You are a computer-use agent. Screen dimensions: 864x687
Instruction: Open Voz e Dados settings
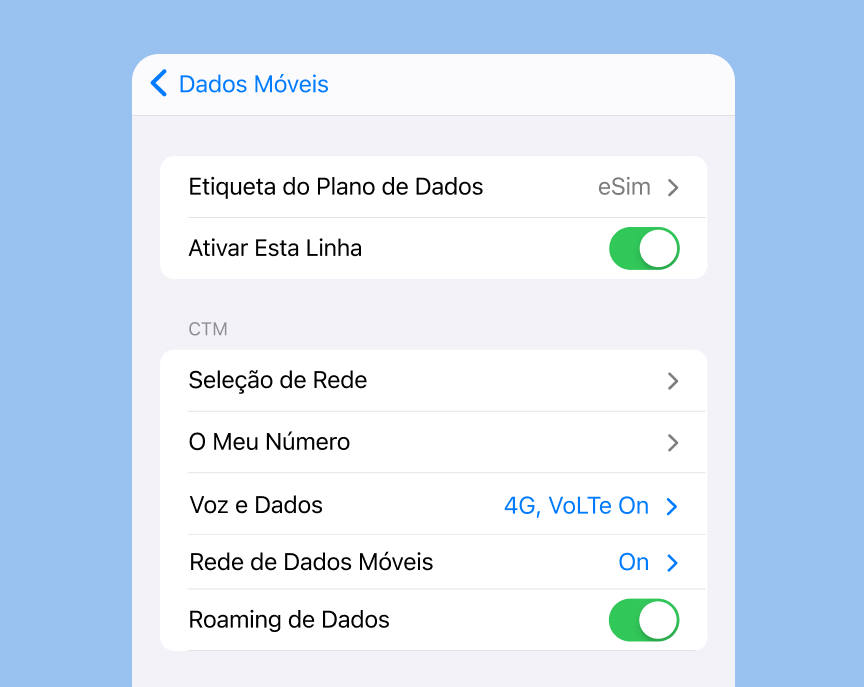(x=433, y=505)
